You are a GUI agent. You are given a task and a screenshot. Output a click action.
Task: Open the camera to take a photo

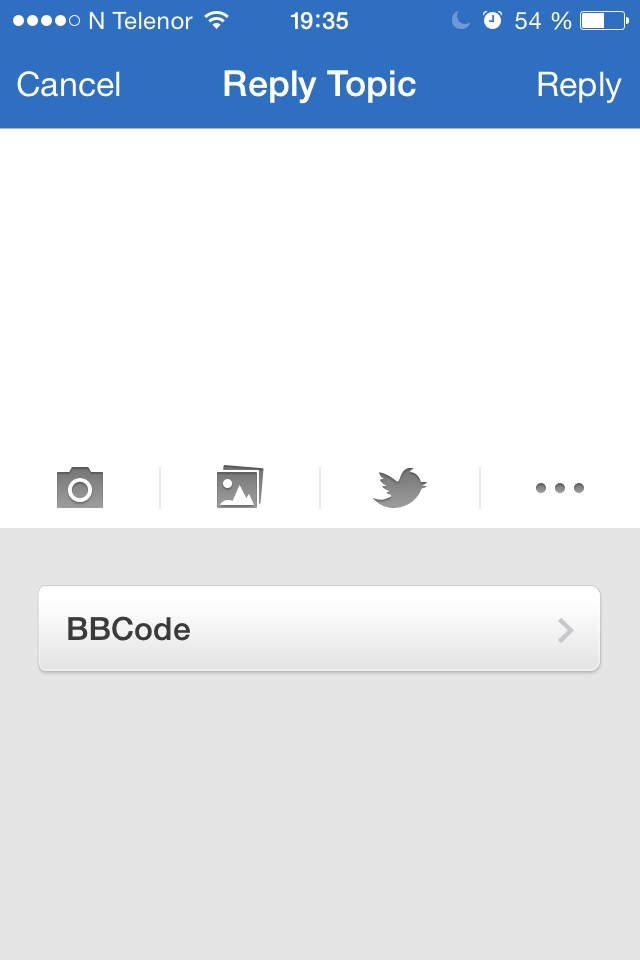coord(80,488)
